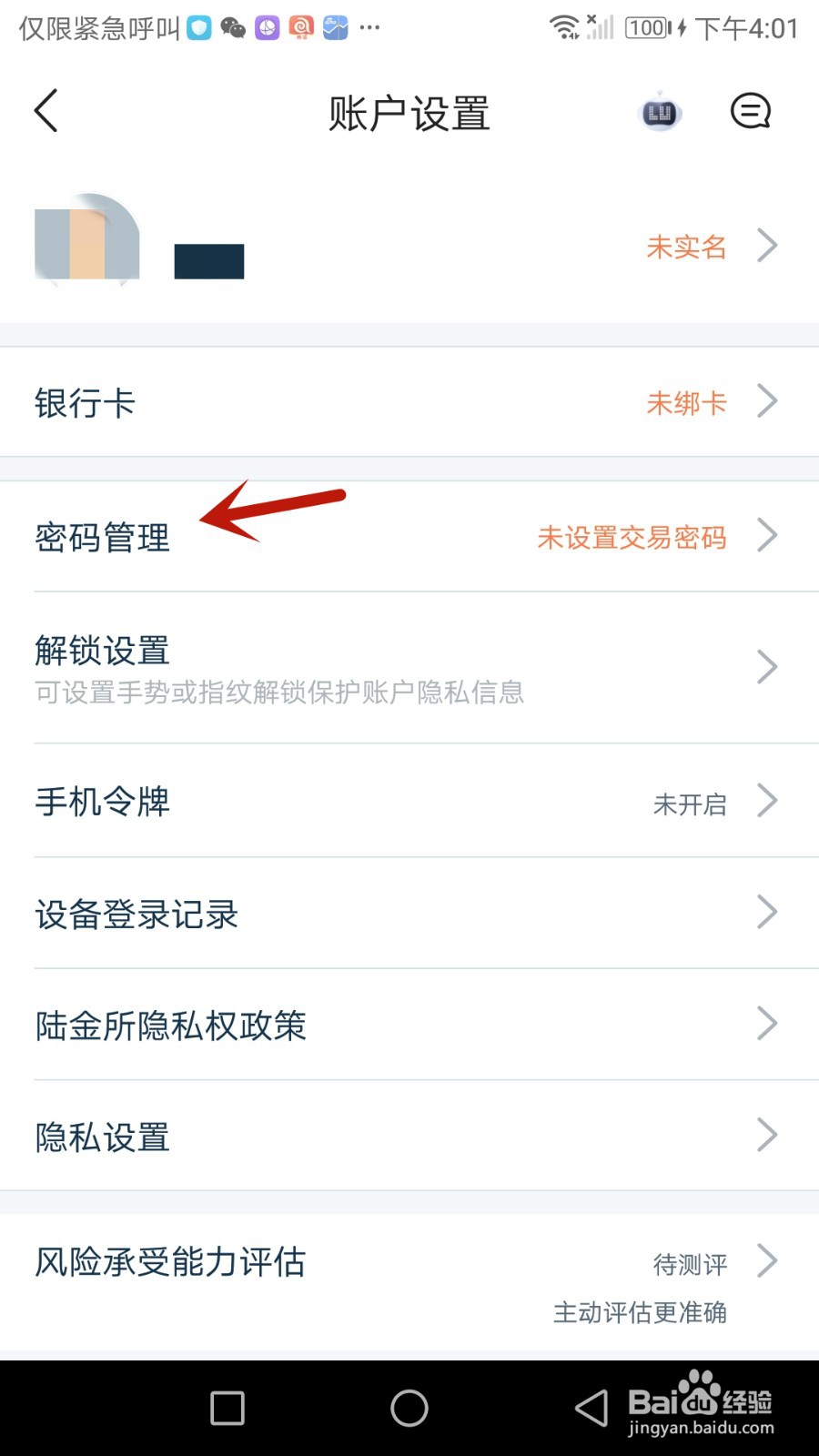Screen dimensions: 819x1456
Task: Tap the 主动评估更准确 hint text
Action: [638, 1311]
